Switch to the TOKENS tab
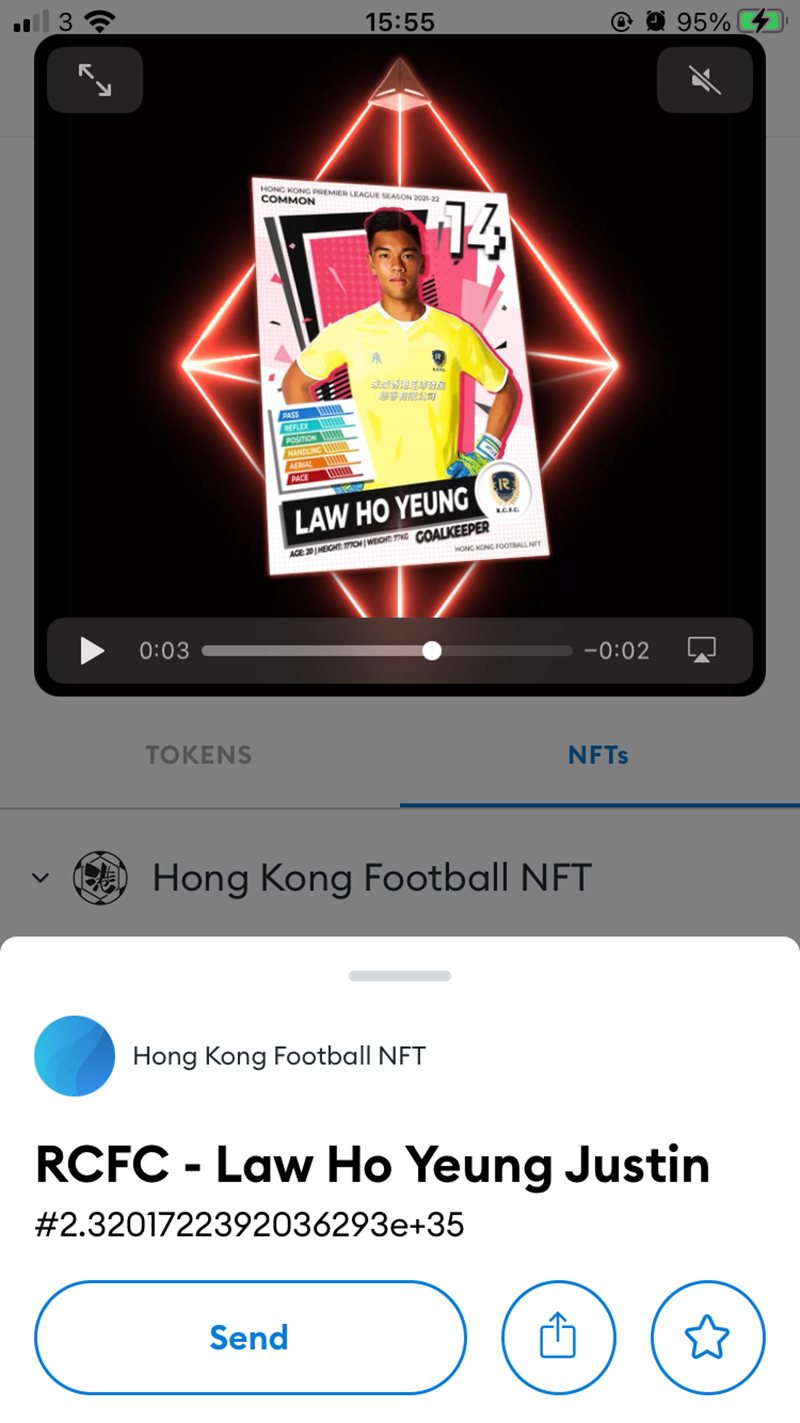Viewport: 800px width, 1423px height. [x=198, y=755]
